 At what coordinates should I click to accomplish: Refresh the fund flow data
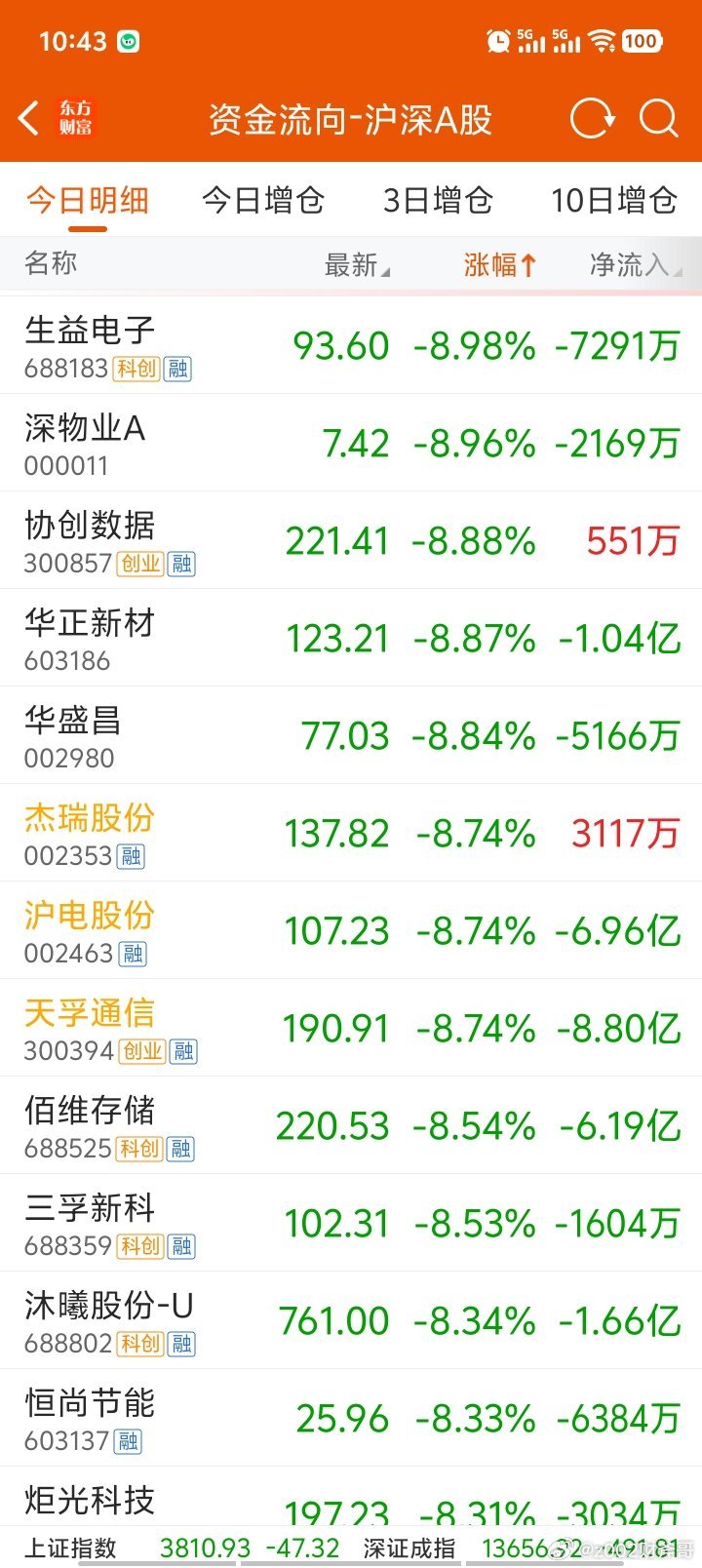(x=592, y=119)
